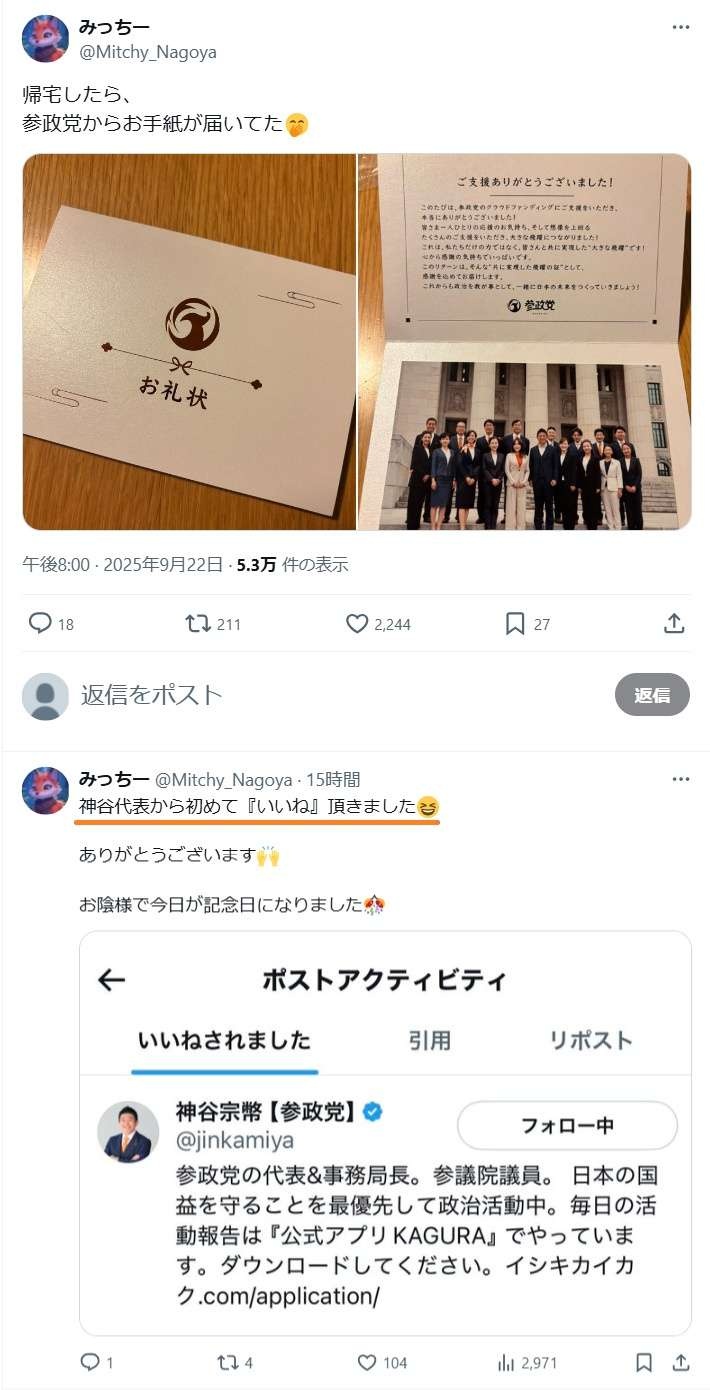Open the @Mitchy_Nagoya handle on the reply

pyautogui.click(x=224, y=779)
